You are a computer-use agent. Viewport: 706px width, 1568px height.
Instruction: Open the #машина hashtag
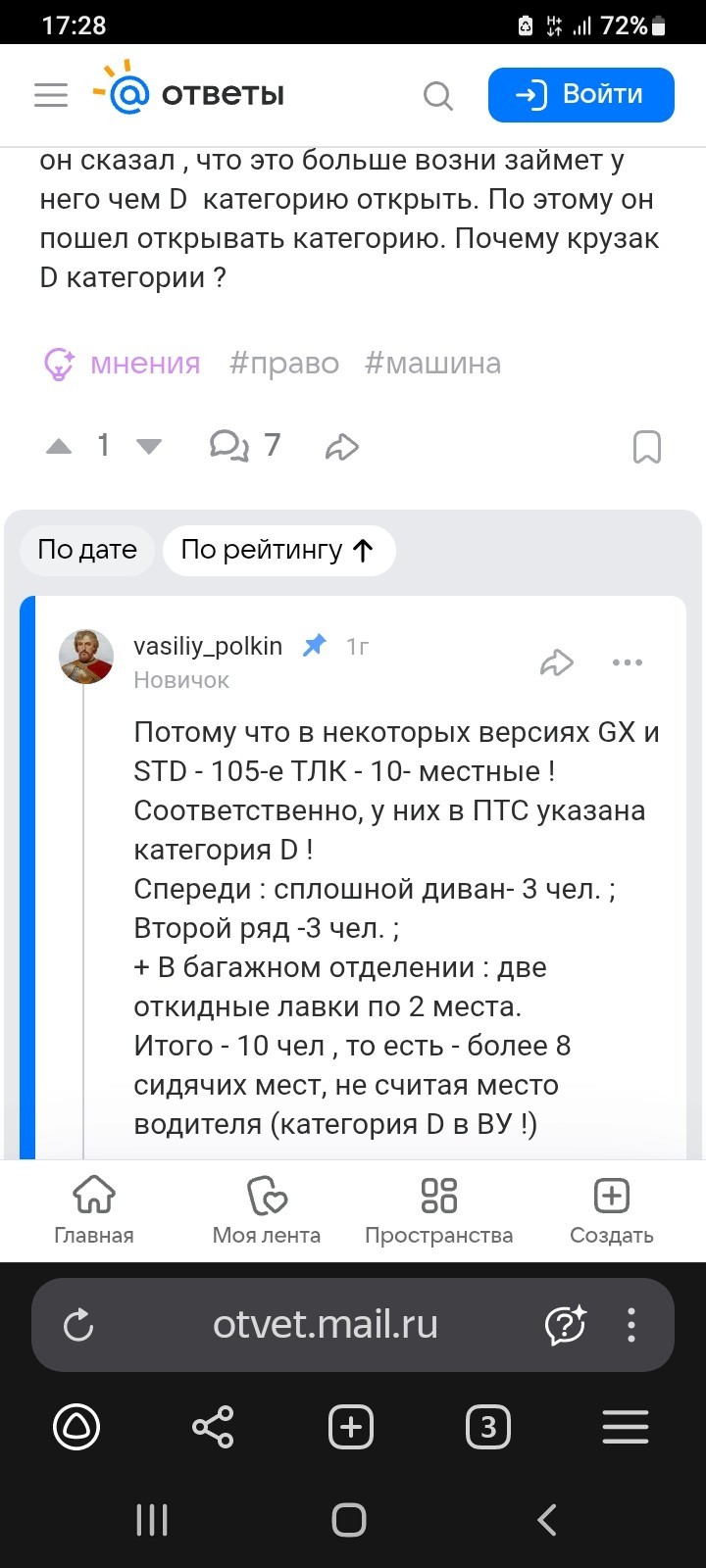point(432,364)
